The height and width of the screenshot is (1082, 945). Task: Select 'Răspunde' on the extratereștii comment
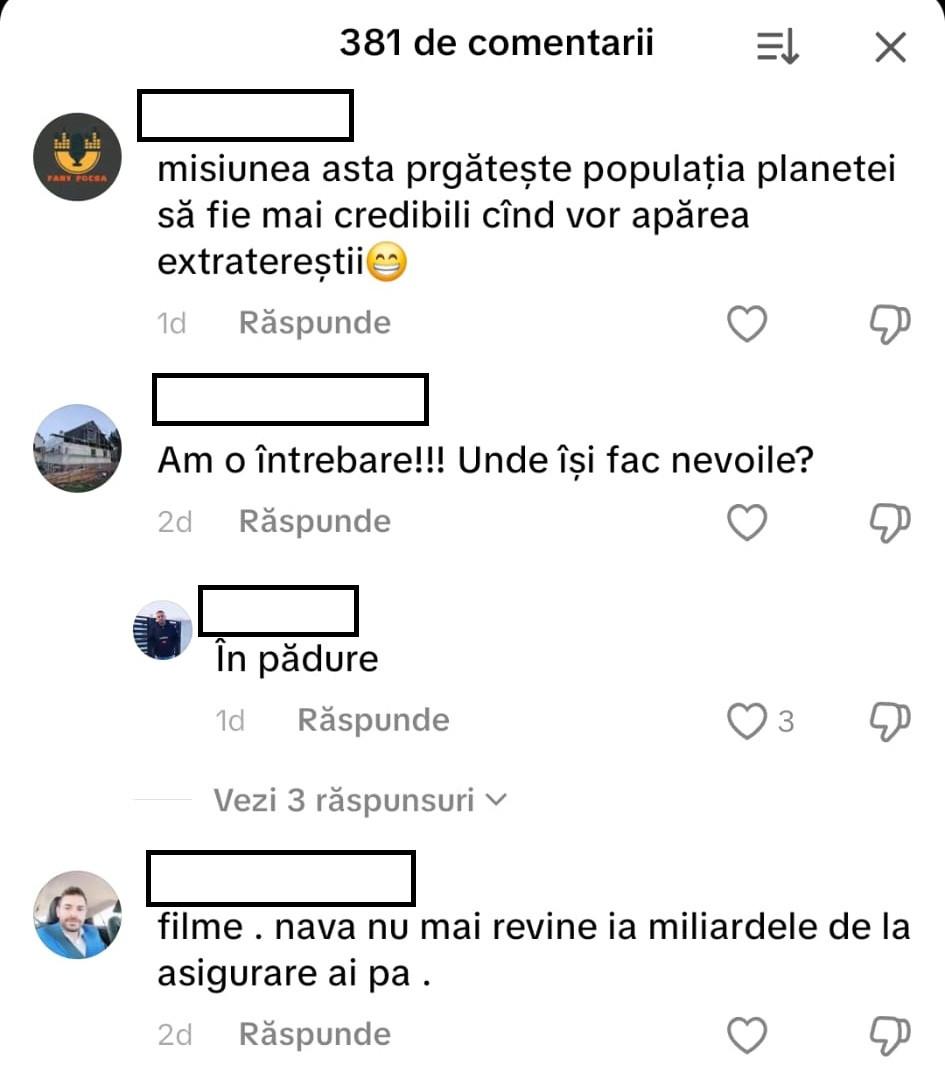(x=314, y=322)
